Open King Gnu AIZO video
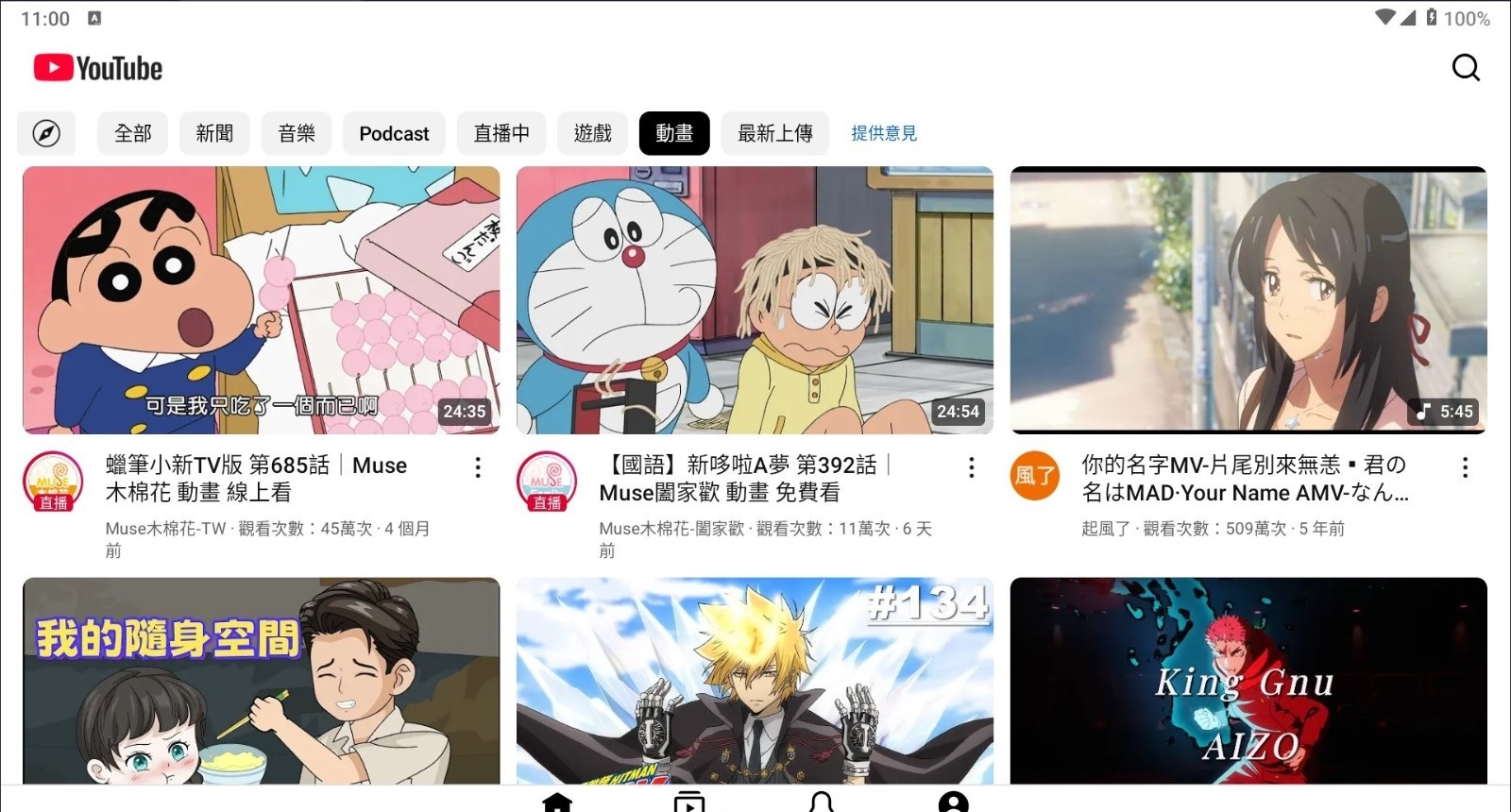 1248,680
